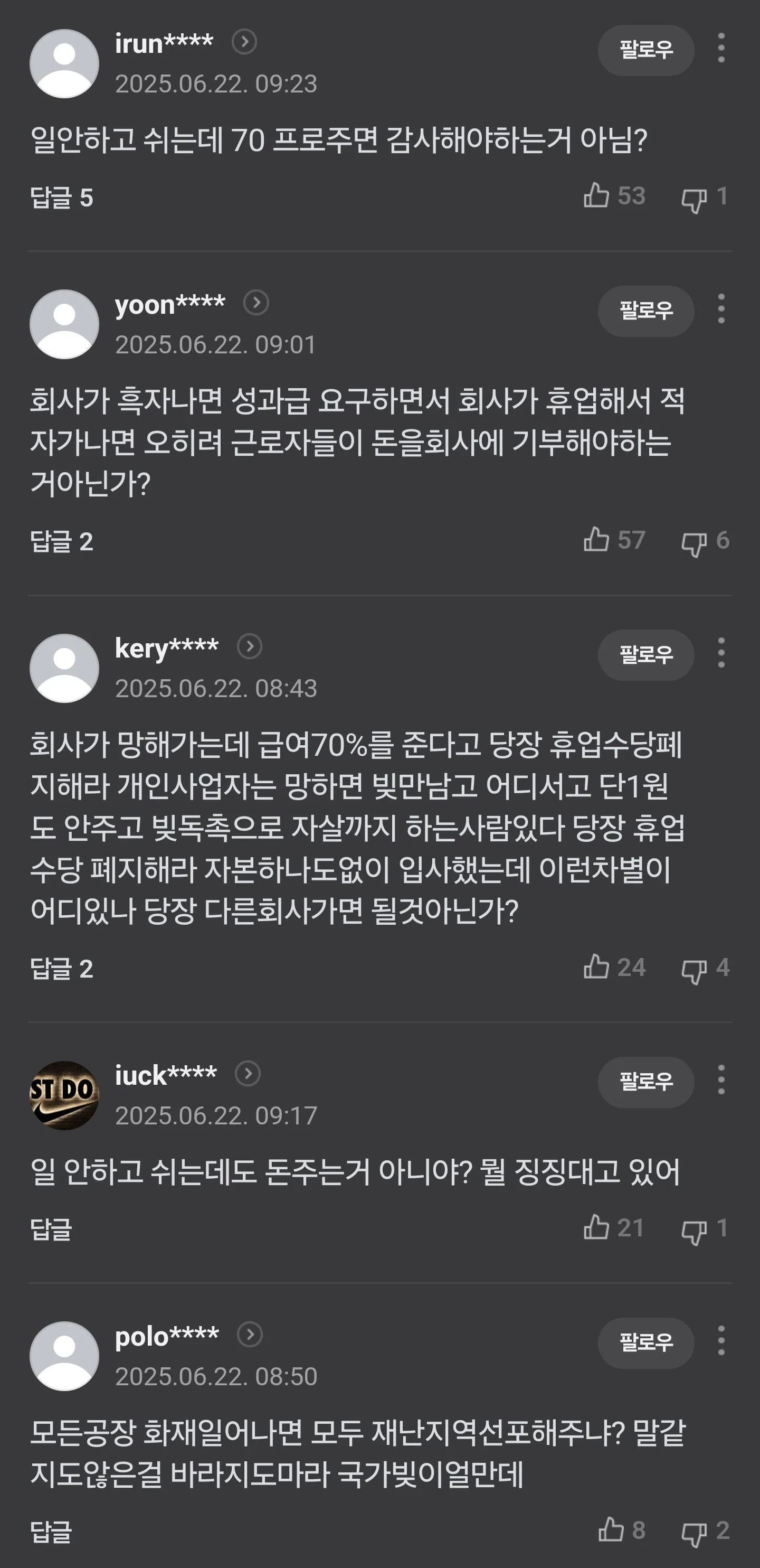Like the comment by irun****
760x1568 pixels.
point(596,196)
